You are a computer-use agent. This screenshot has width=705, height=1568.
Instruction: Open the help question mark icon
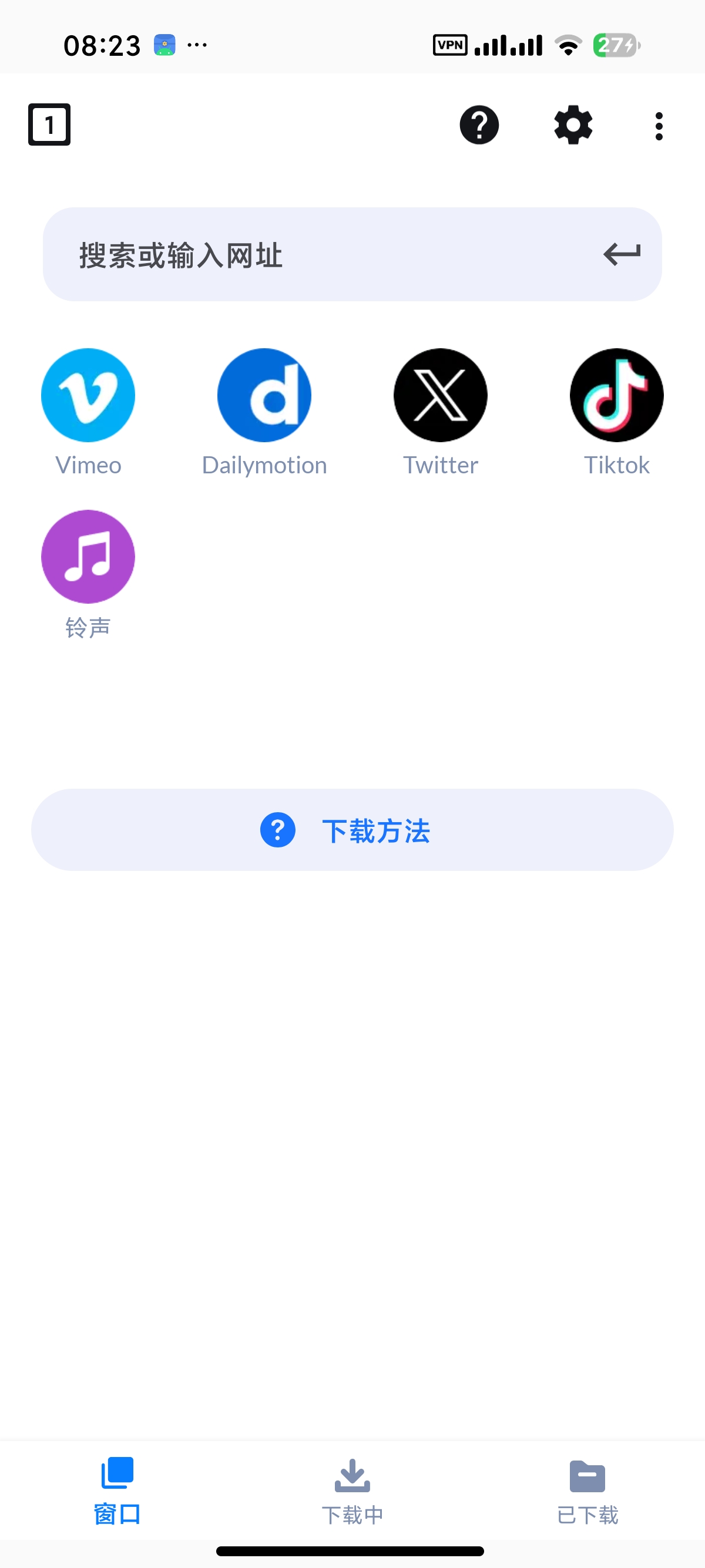pos(479,125)
